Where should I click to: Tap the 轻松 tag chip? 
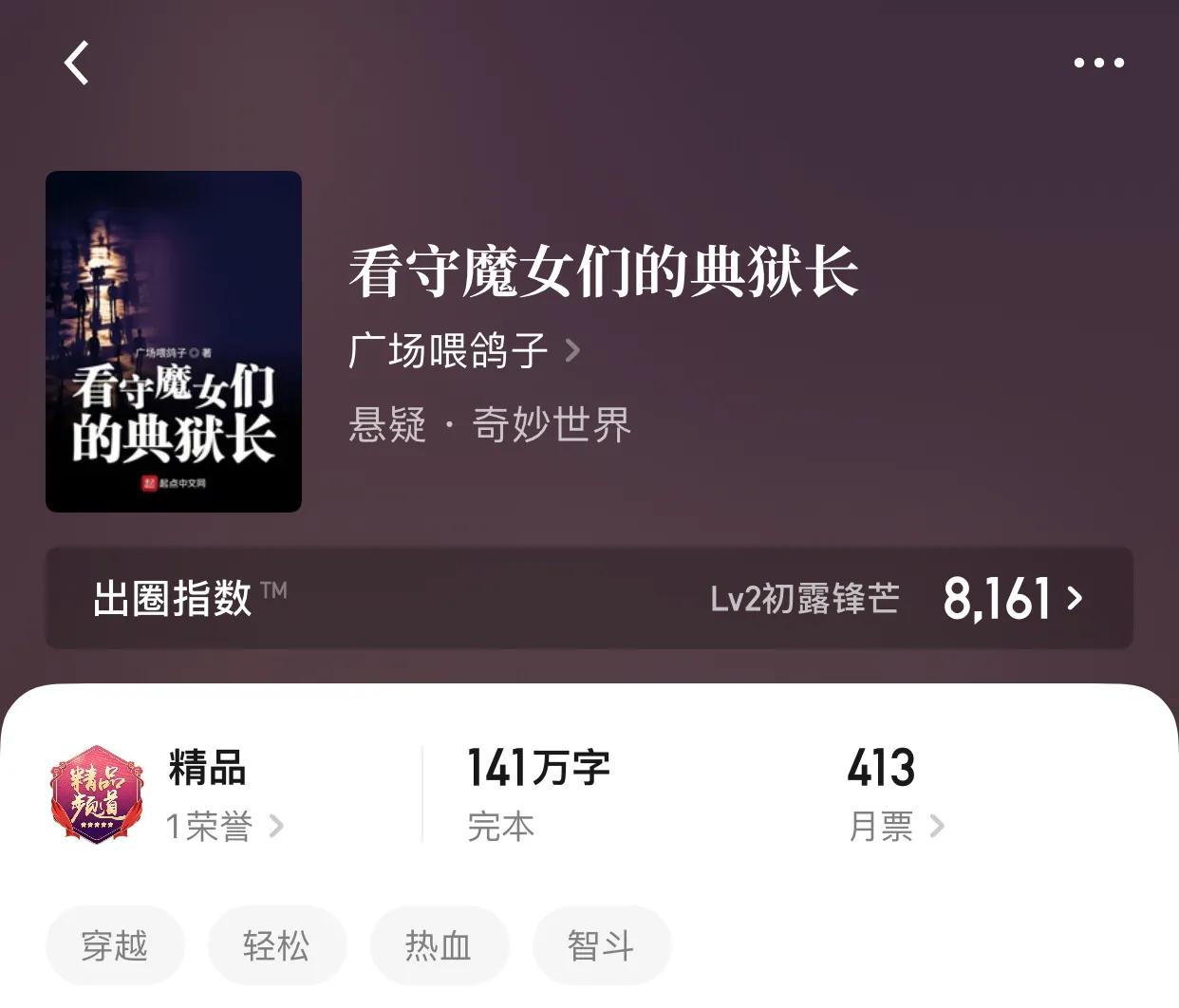(x=277, y=945)
